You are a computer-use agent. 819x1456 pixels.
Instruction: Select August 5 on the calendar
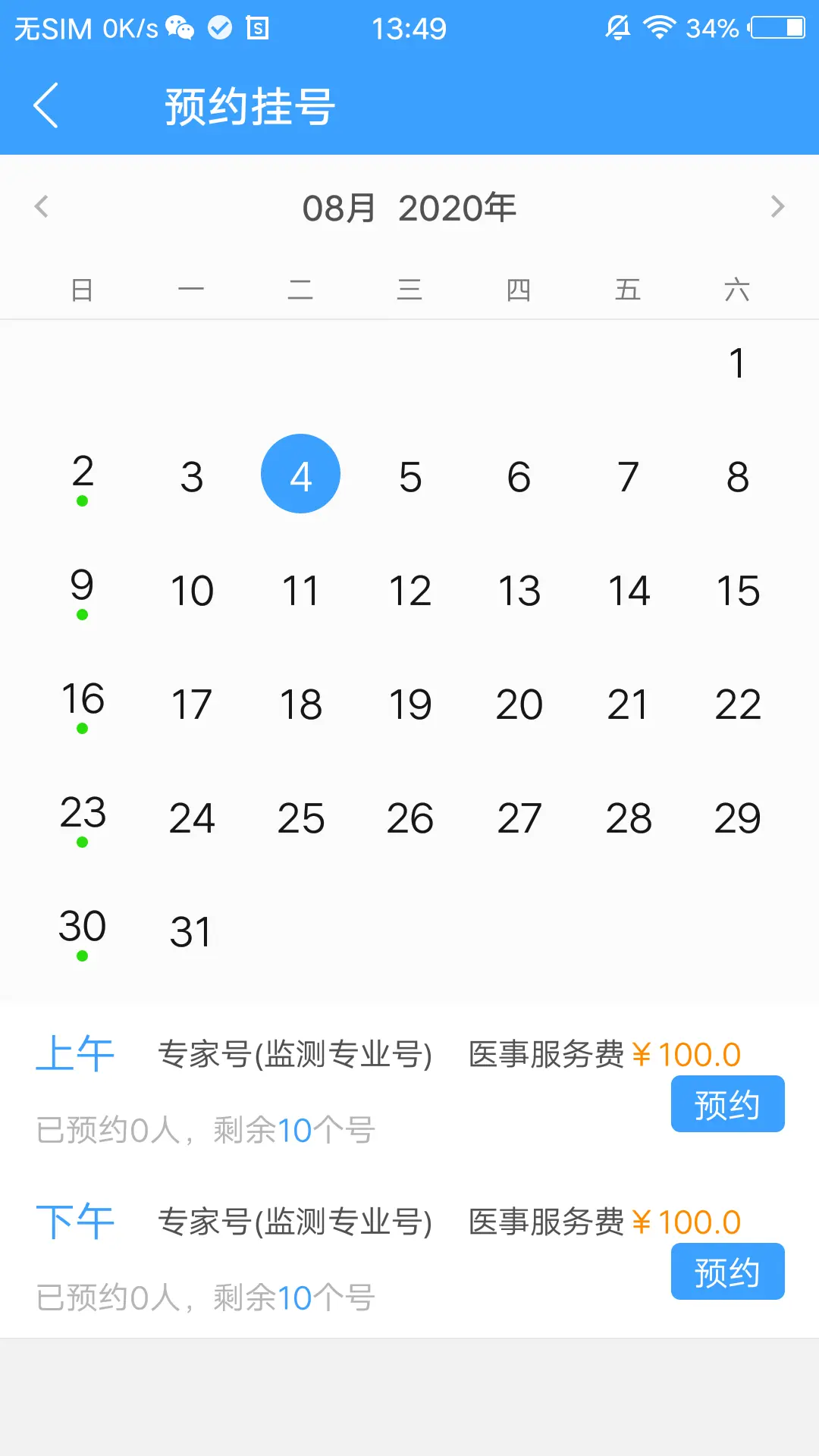pyautogui.click(x=410, y=477)
